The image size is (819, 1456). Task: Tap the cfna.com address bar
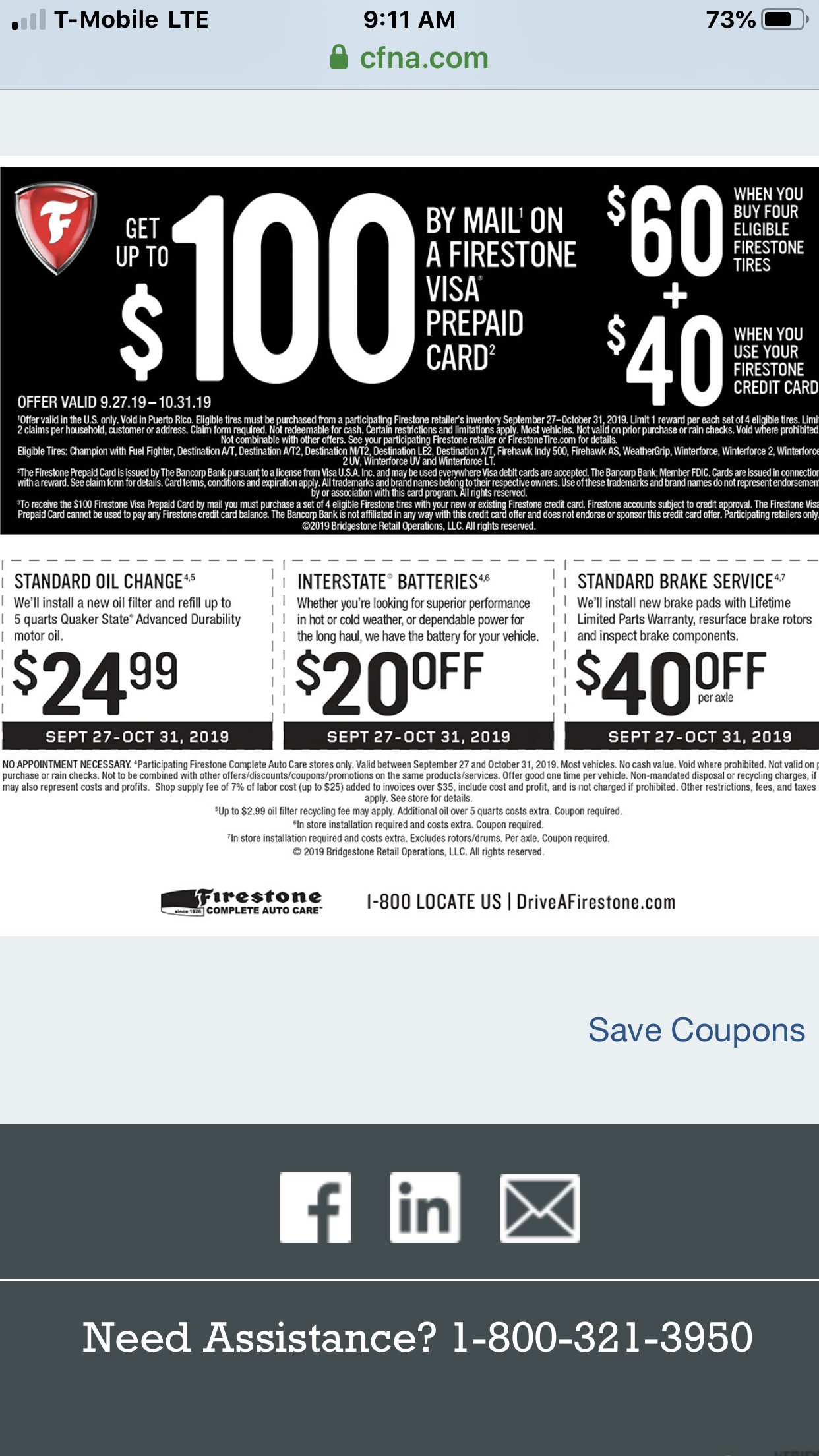tap(409, 58)
